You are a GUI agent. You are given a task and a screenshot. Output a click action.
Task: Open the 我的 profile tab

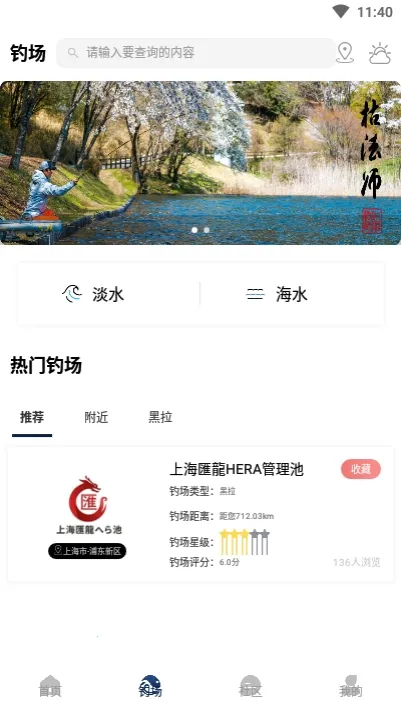tap(351, 686)
